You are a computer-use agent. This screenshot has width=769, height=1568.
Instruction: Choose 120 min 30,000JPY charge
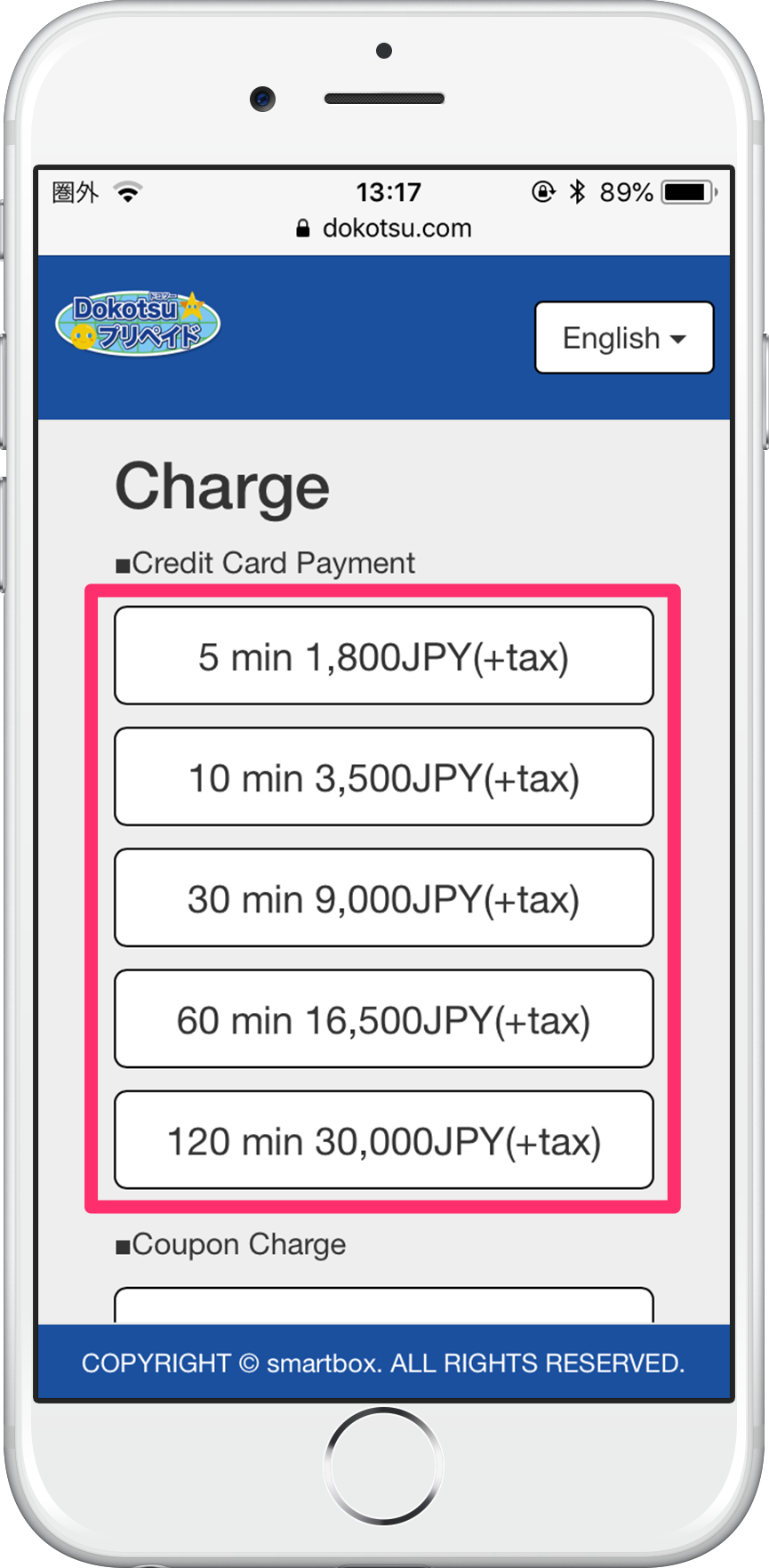click(383, 1140)
